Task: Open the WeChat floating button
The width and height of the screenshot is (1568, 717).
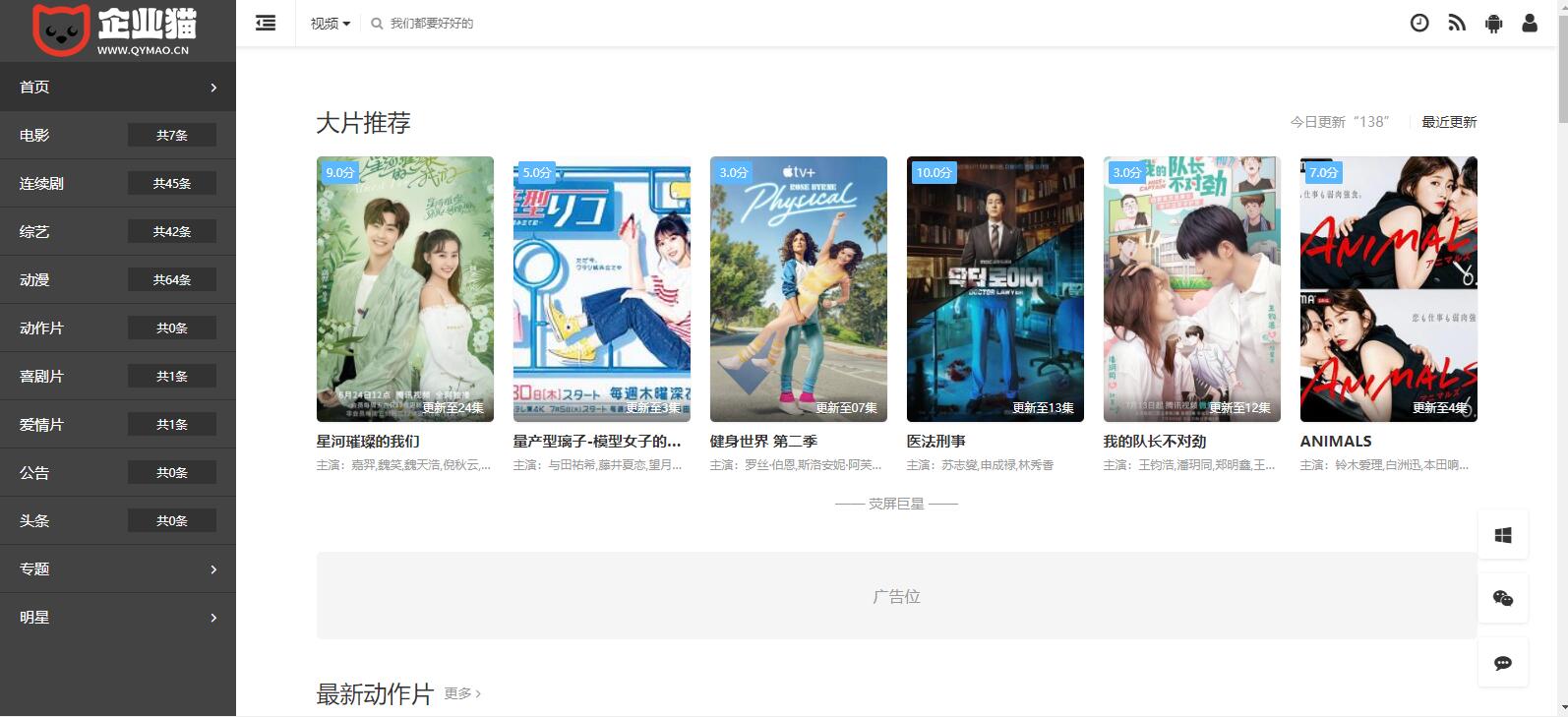Action: click(x=1503, y=598)
